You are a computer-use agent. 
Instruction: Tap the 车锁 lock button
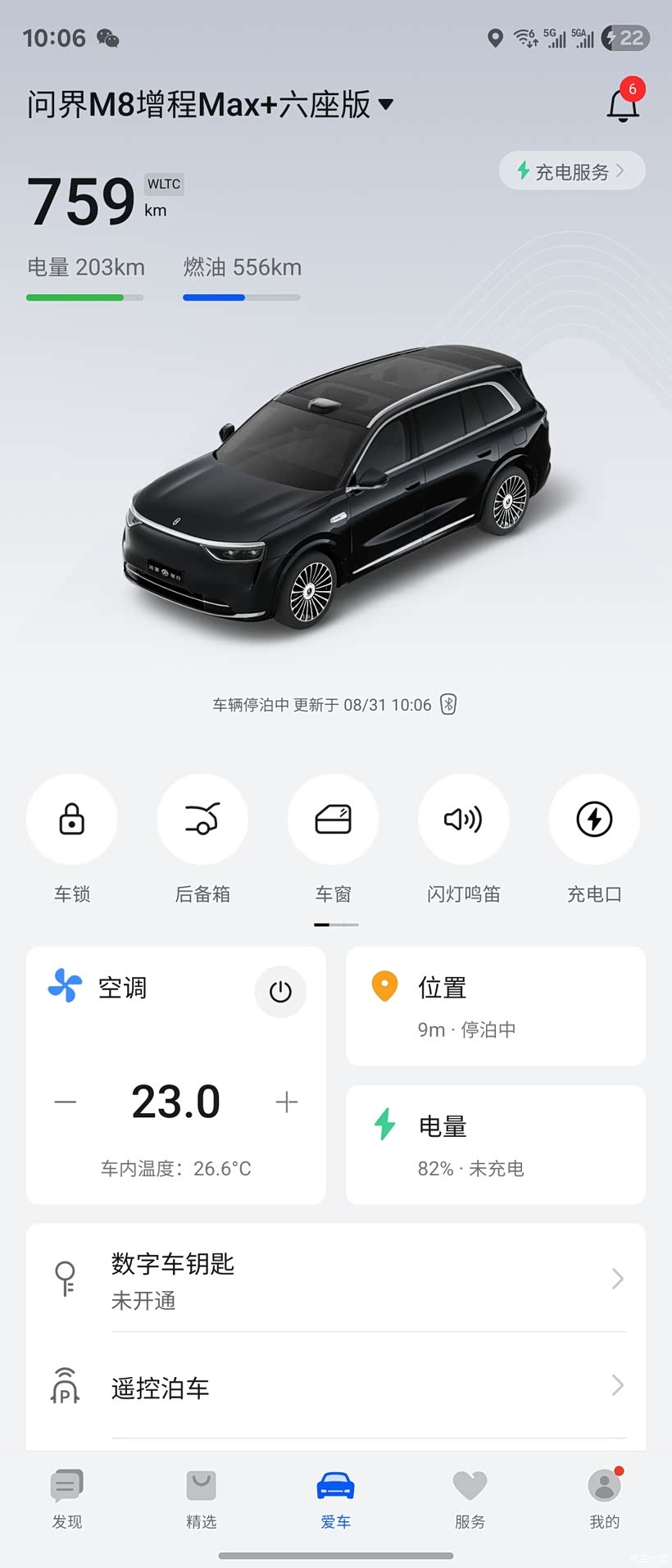[x=72, y=819]
